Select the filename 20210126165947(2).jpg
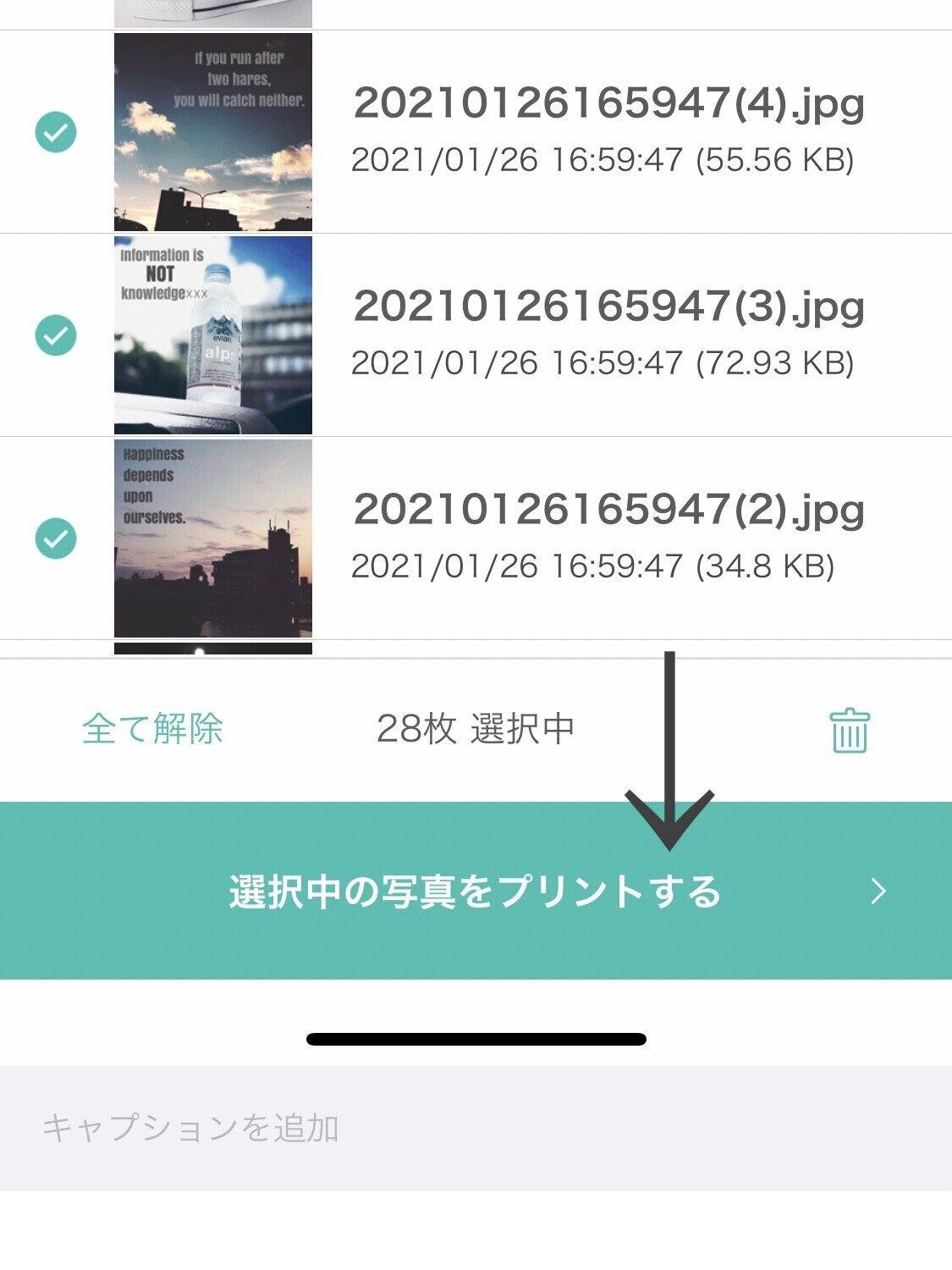Viewport: 952px width, 1270px height. pos(611,510)
